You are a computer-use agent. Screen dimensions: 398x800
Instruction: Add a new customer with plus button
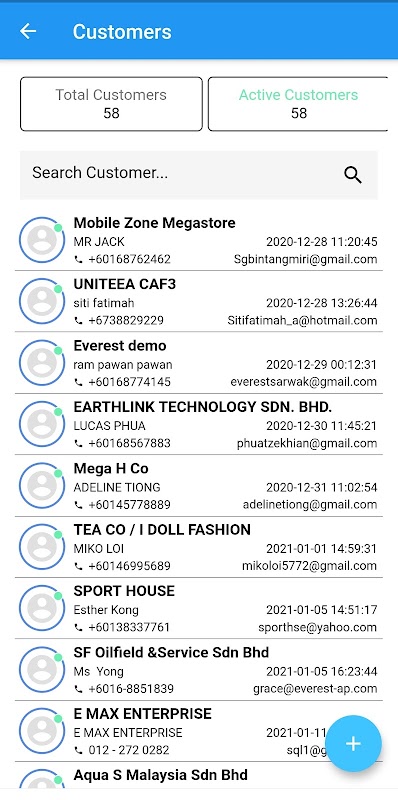353,743
